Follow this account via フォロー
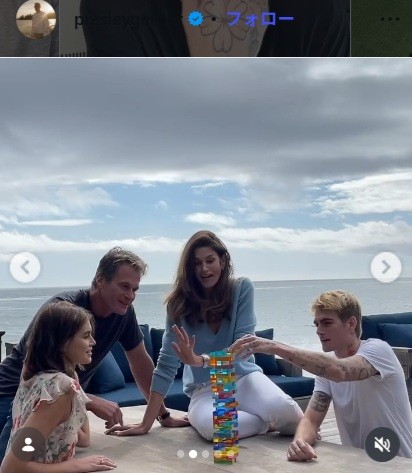Image resolution: width=412 pixels, height=473 pixels. (260, 19)
